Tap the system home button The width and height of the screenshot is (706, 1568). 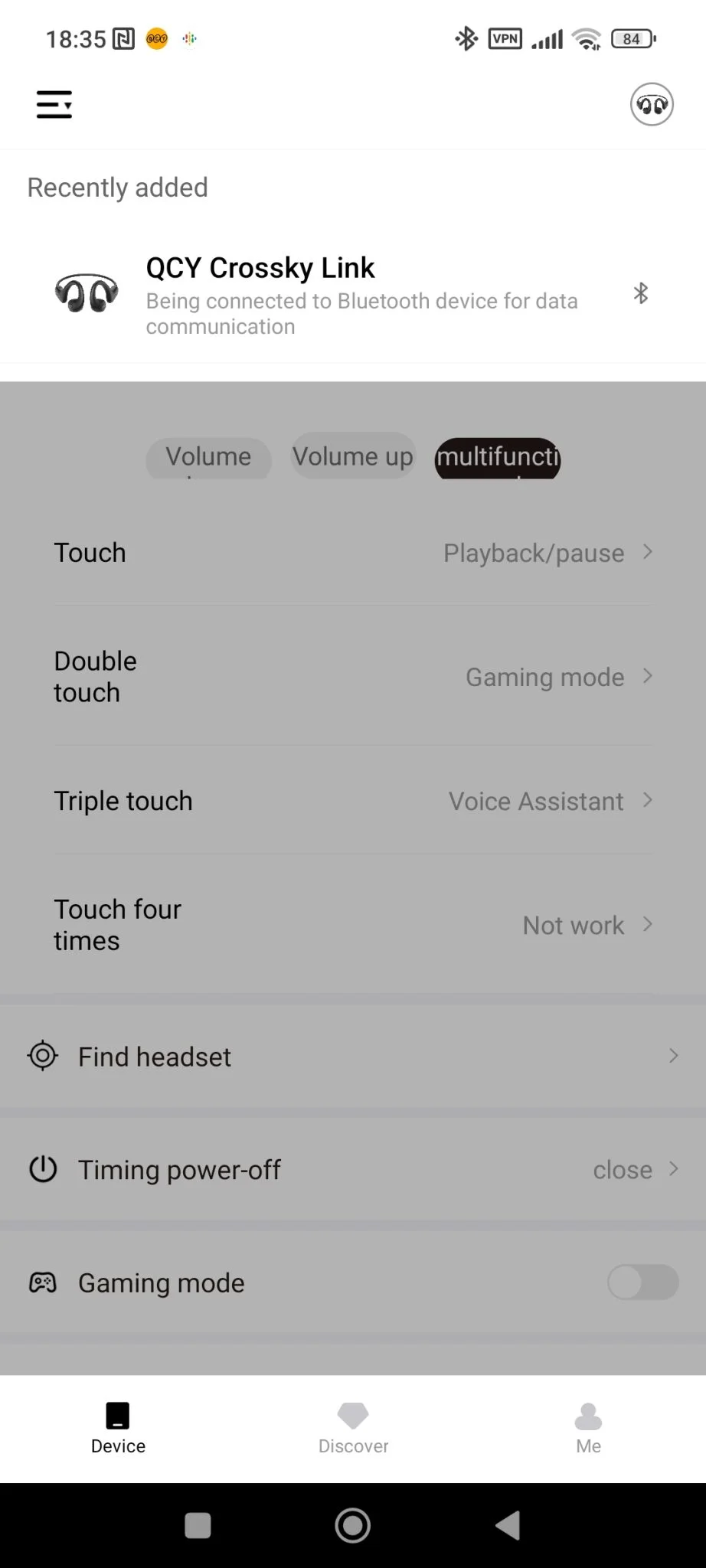[x=353, y=1525]
